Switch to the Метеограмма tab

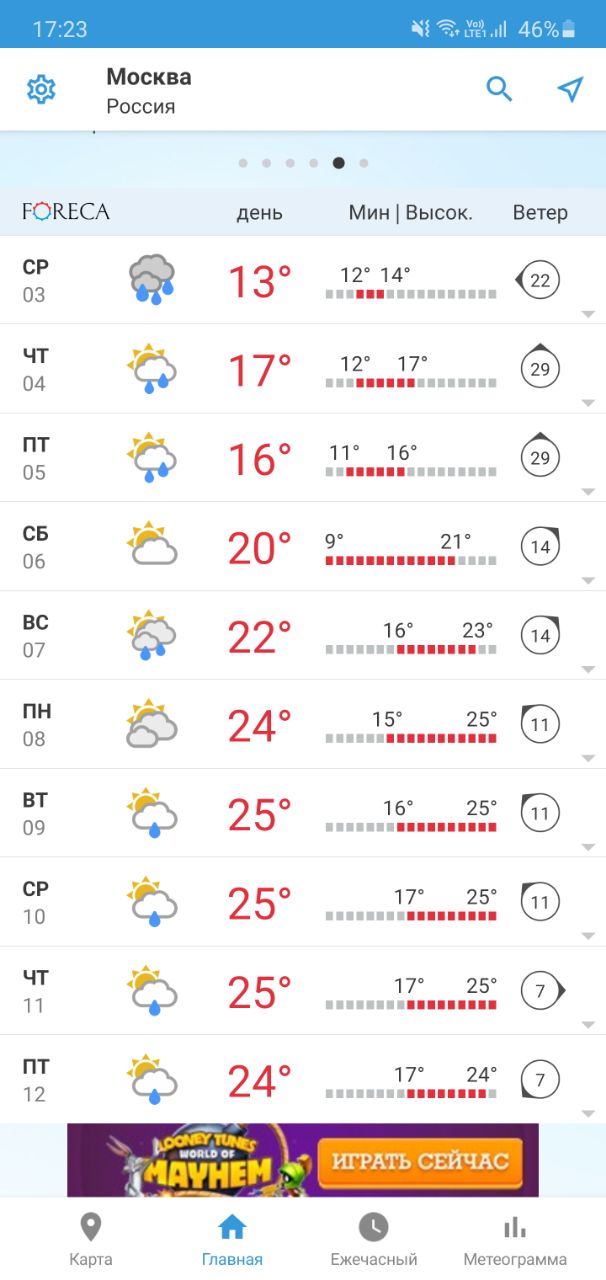point(515,1240)
